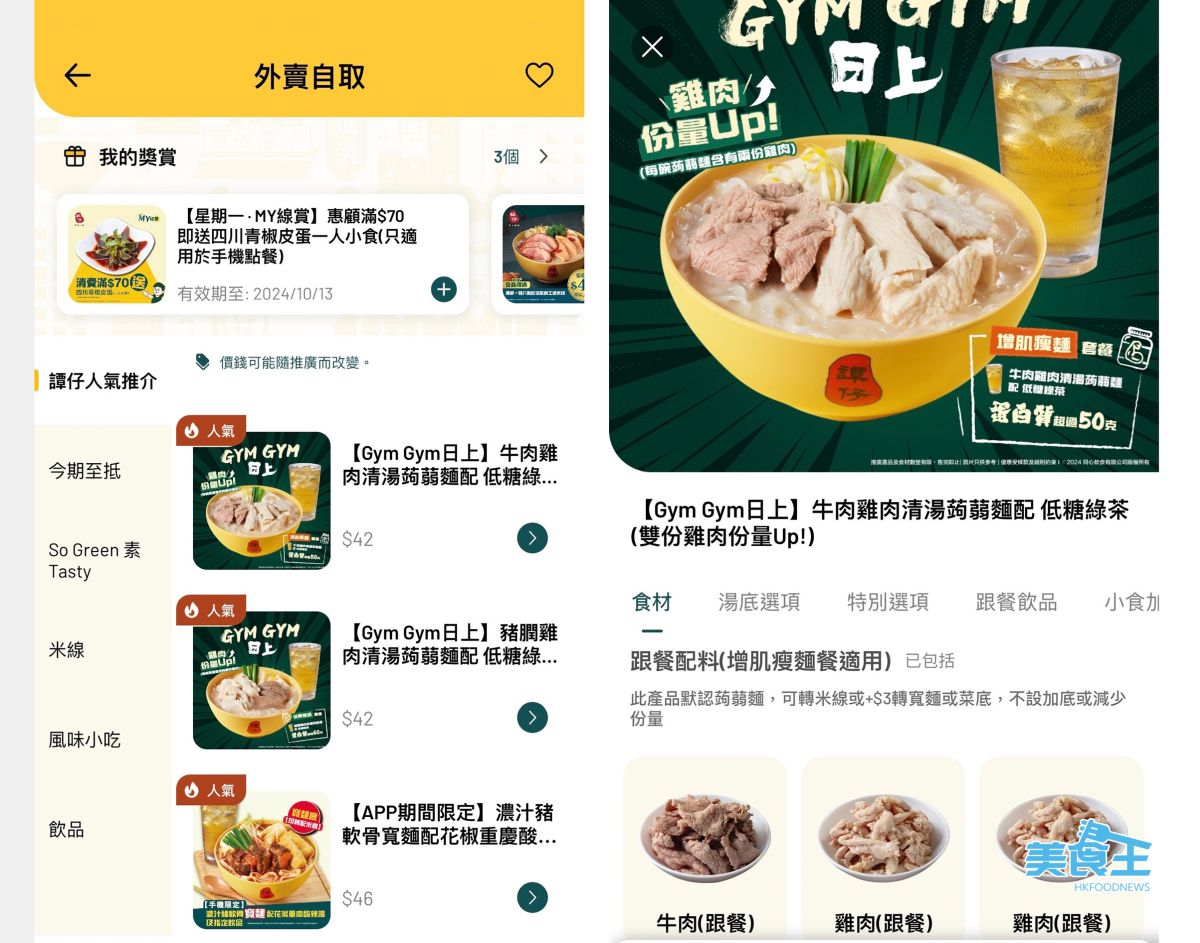This screenshot has height=943, width=1200.
Task: Open 牛肉雞肉清湯蒟蒻麵 item arrow
Action: click(532, 539)
